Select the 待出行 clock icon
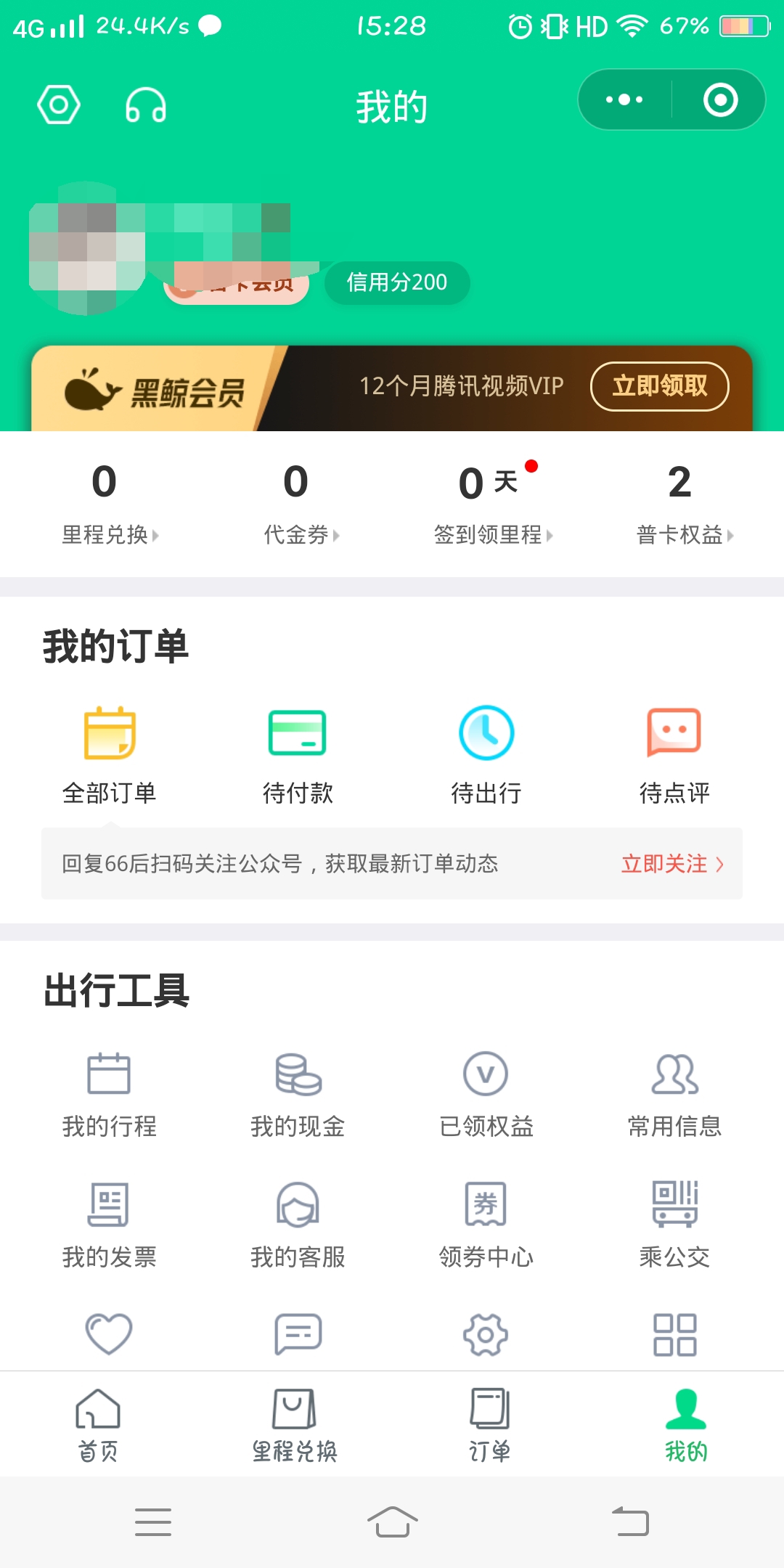The height and width of the screenshot is (1568, 784). coord(486,733)
